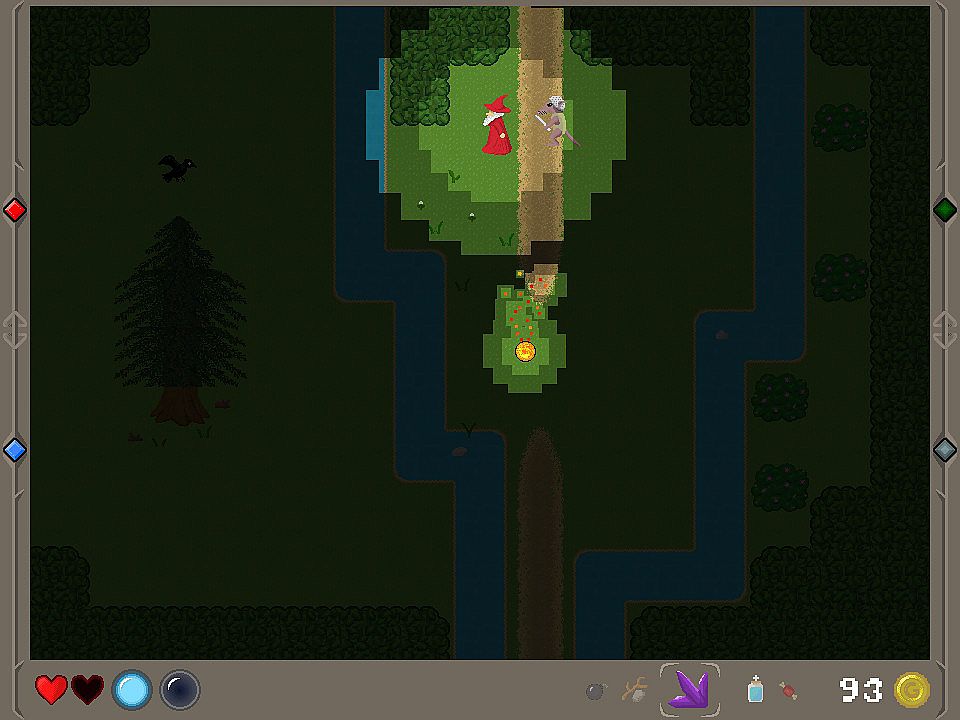
Task: Use the red meat item
Action: tap(789, 690)
